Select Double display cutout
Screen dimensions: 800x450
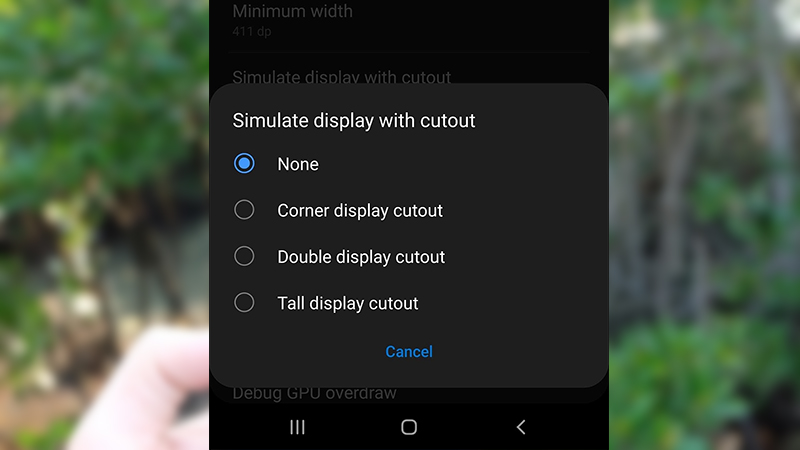coord(245,257)
